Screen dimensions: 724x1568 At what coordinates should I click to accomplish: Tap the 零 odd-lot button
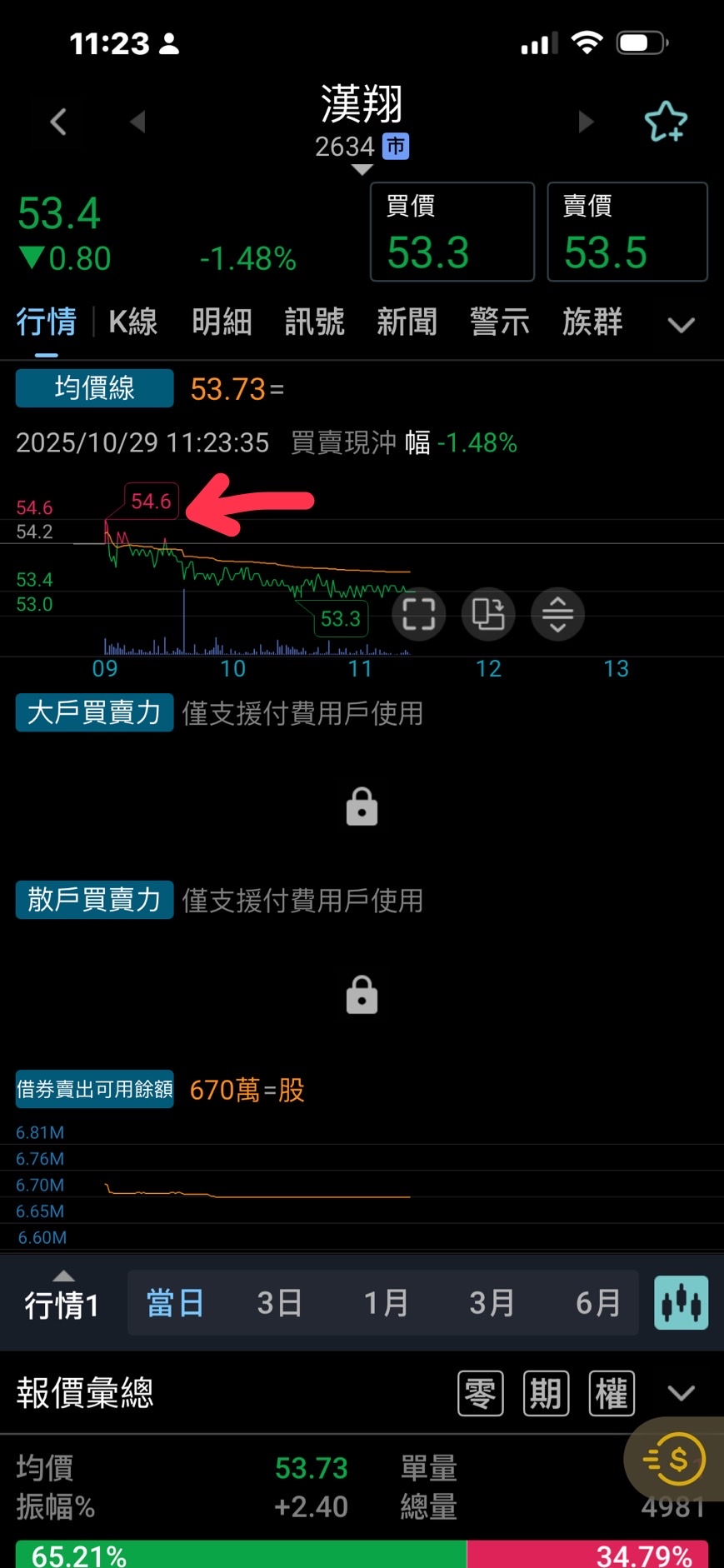click(480, 1393)
